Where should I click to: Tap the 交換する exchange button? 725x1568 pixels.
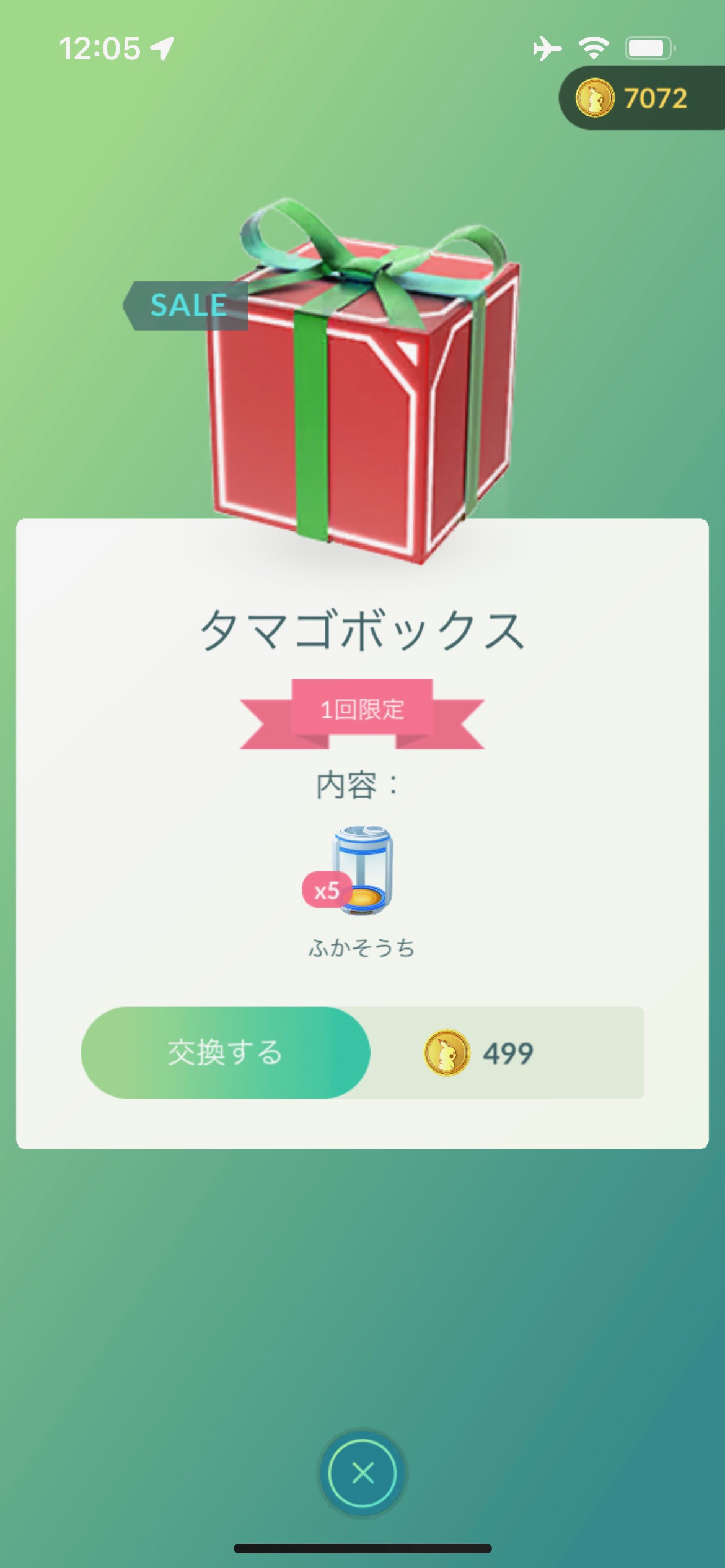tap(226, 1052)
